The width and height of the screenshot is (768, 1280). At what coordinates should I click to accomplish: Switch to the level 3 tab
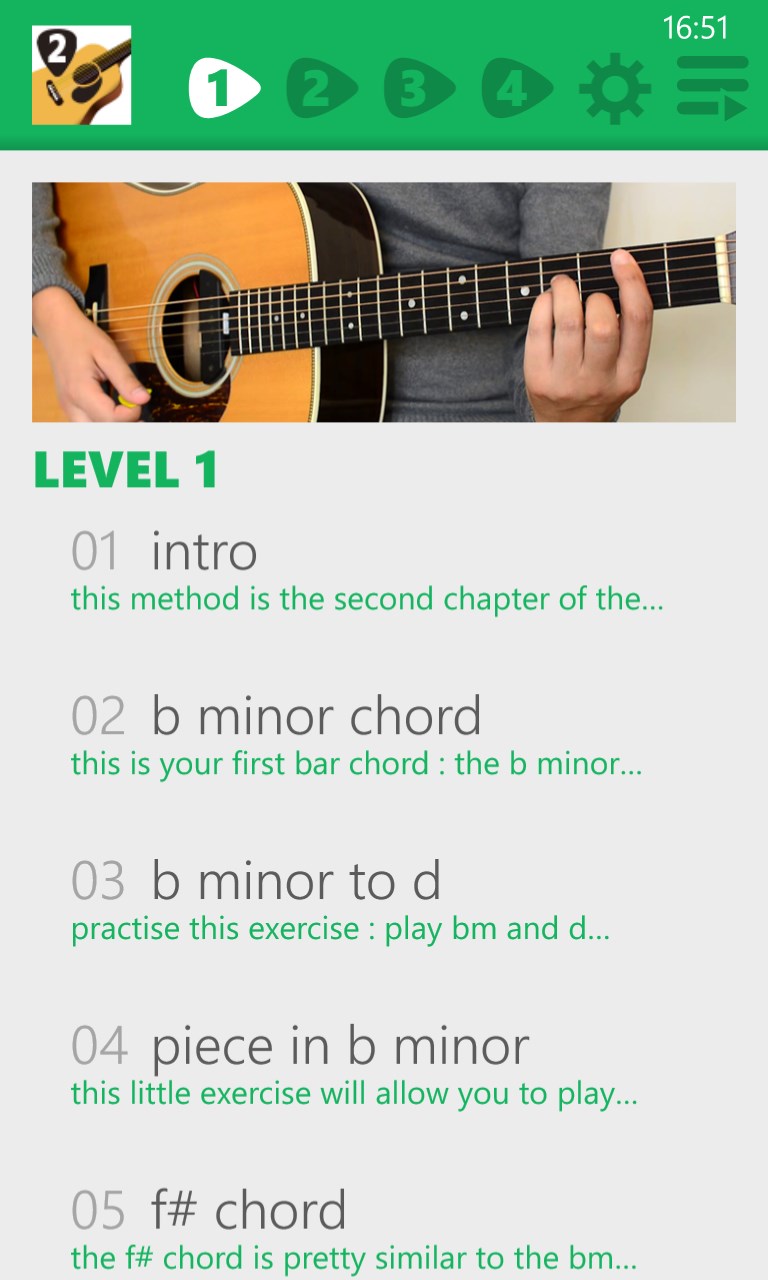pyautogui.click(x=418, y=89)
